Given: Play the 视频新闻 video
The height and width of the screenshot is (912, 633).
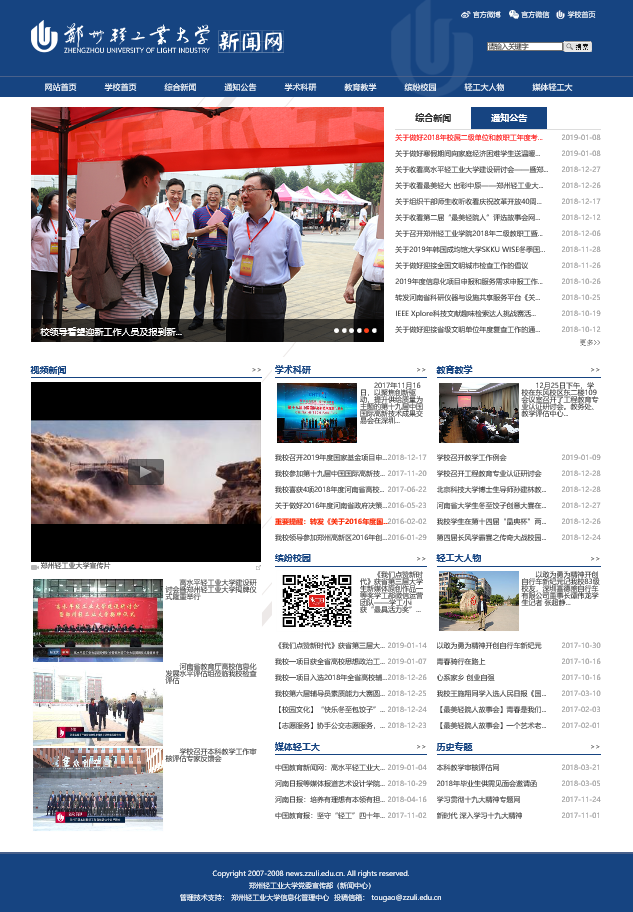Looking at the screenshot, I should click(146, 472).
